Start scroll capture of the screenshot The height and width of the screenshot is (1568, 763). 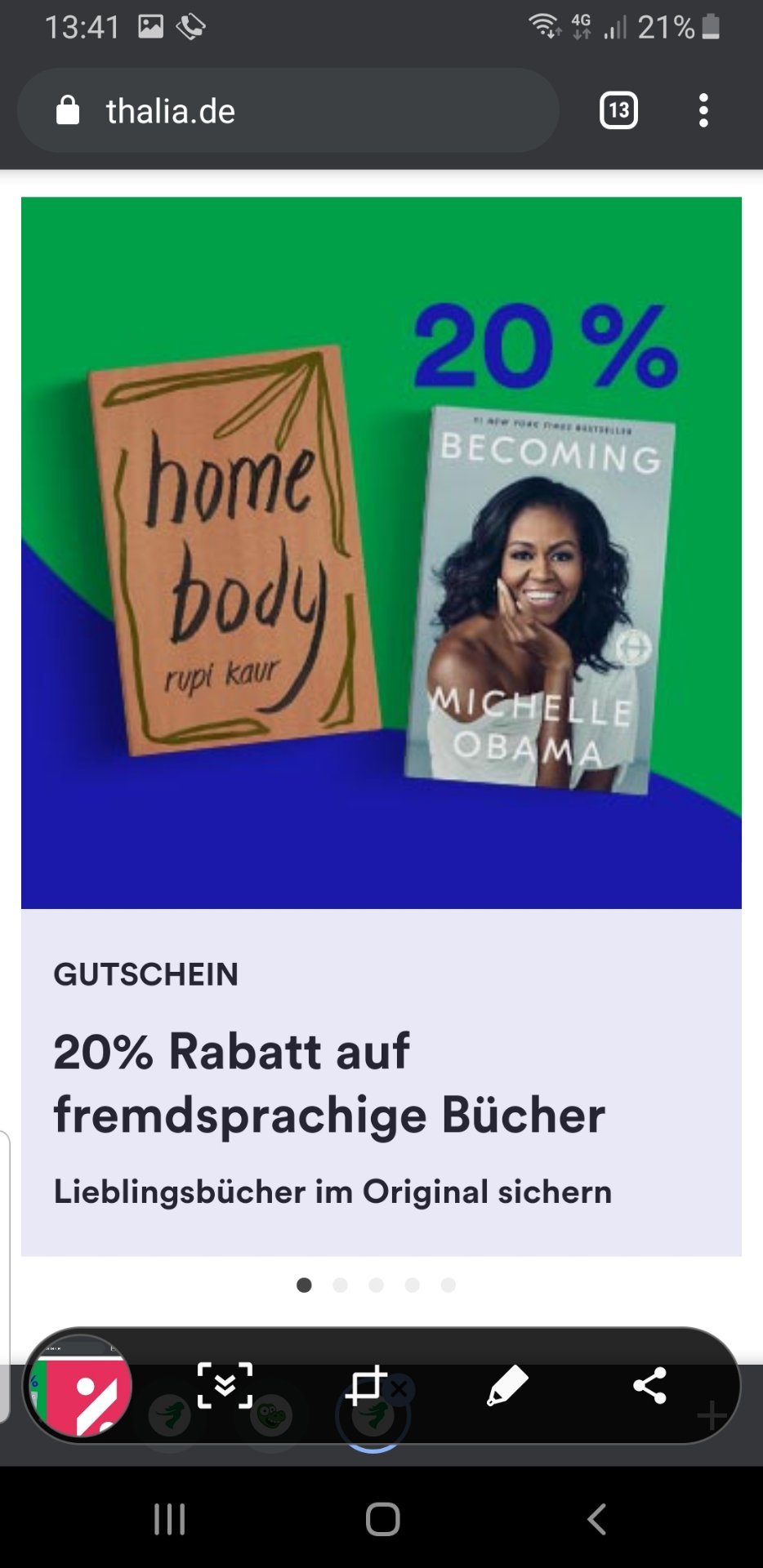(225, 1385)
